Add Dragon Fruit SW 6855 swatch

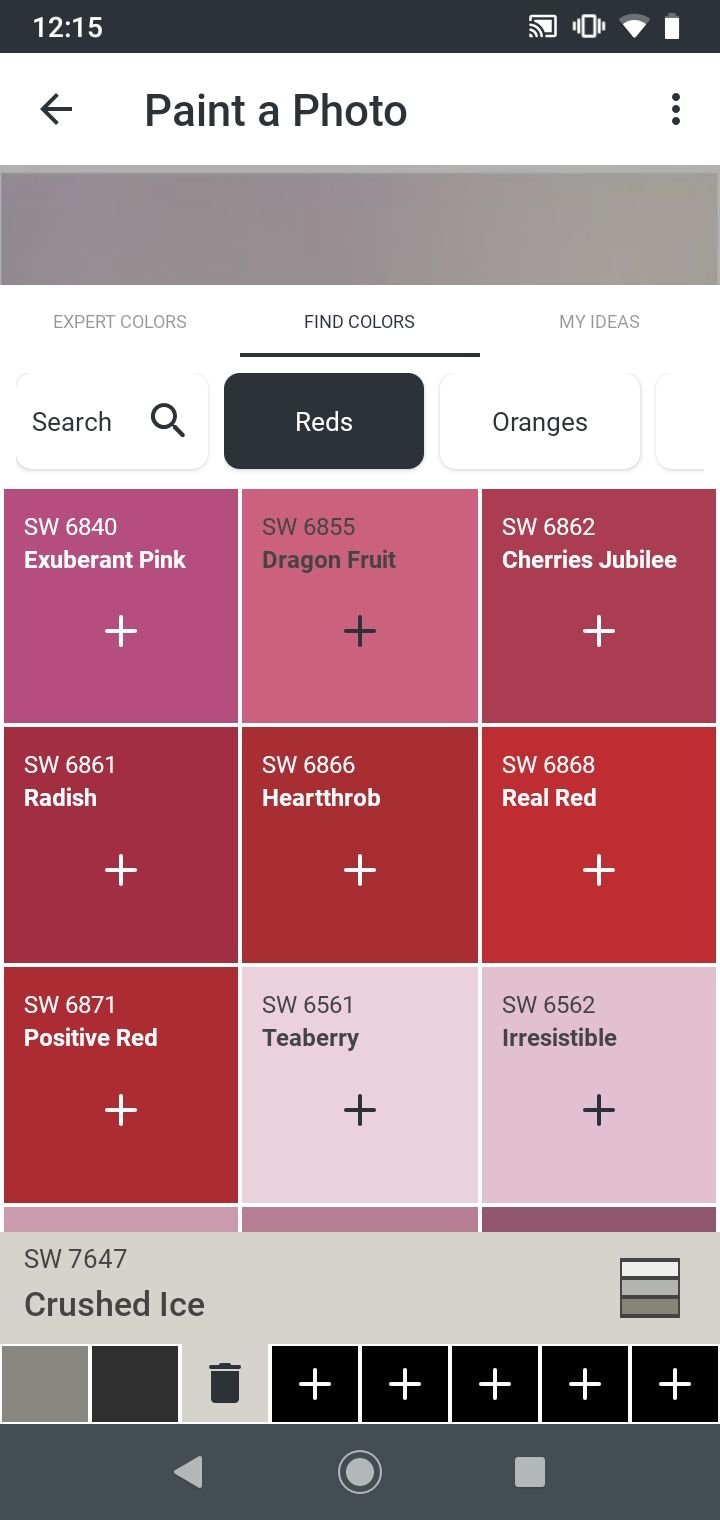360,630
